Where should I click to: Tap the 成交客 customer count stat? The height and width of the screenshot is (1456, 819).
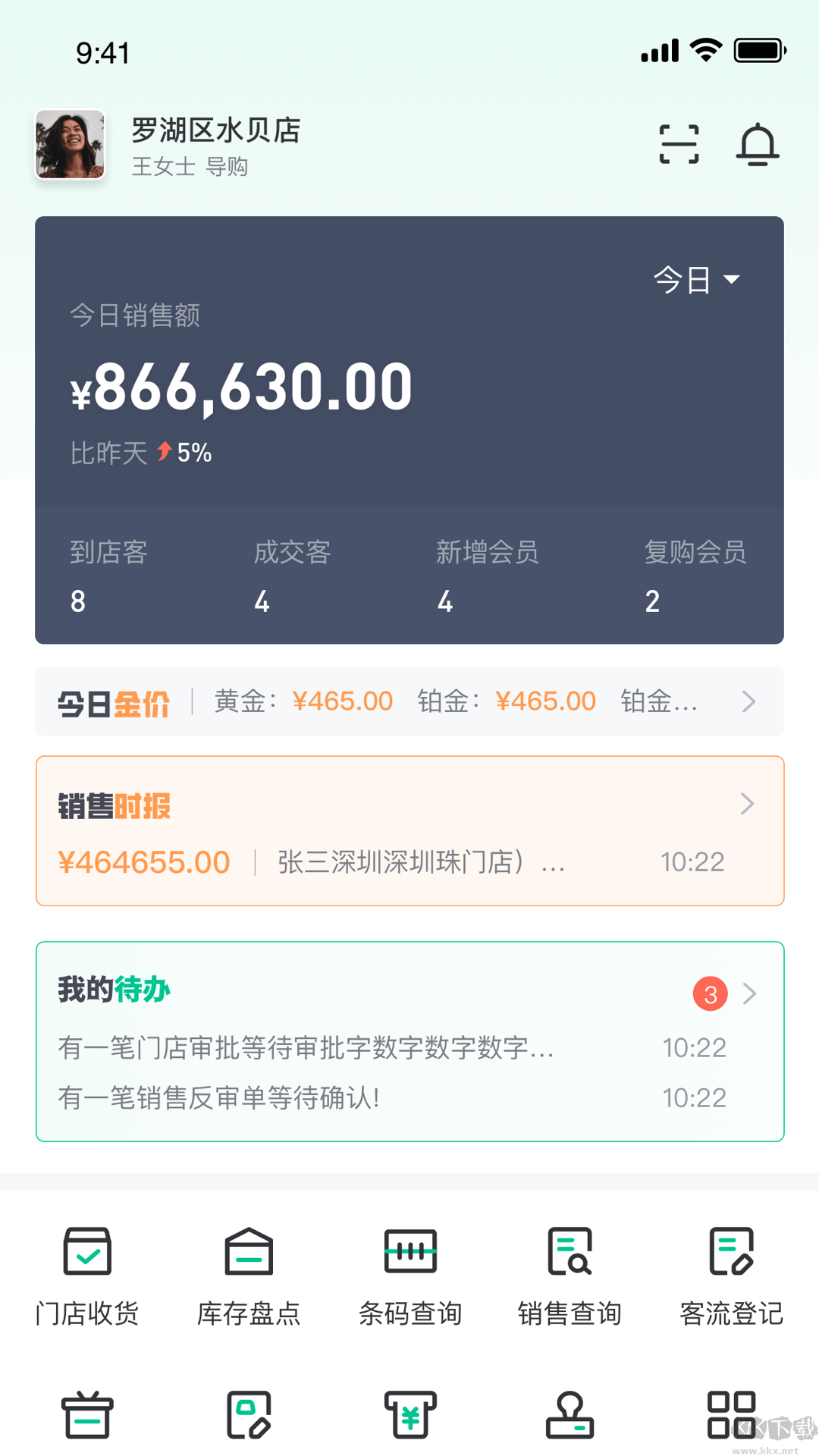pyautogui.click(x=292, y=576)
